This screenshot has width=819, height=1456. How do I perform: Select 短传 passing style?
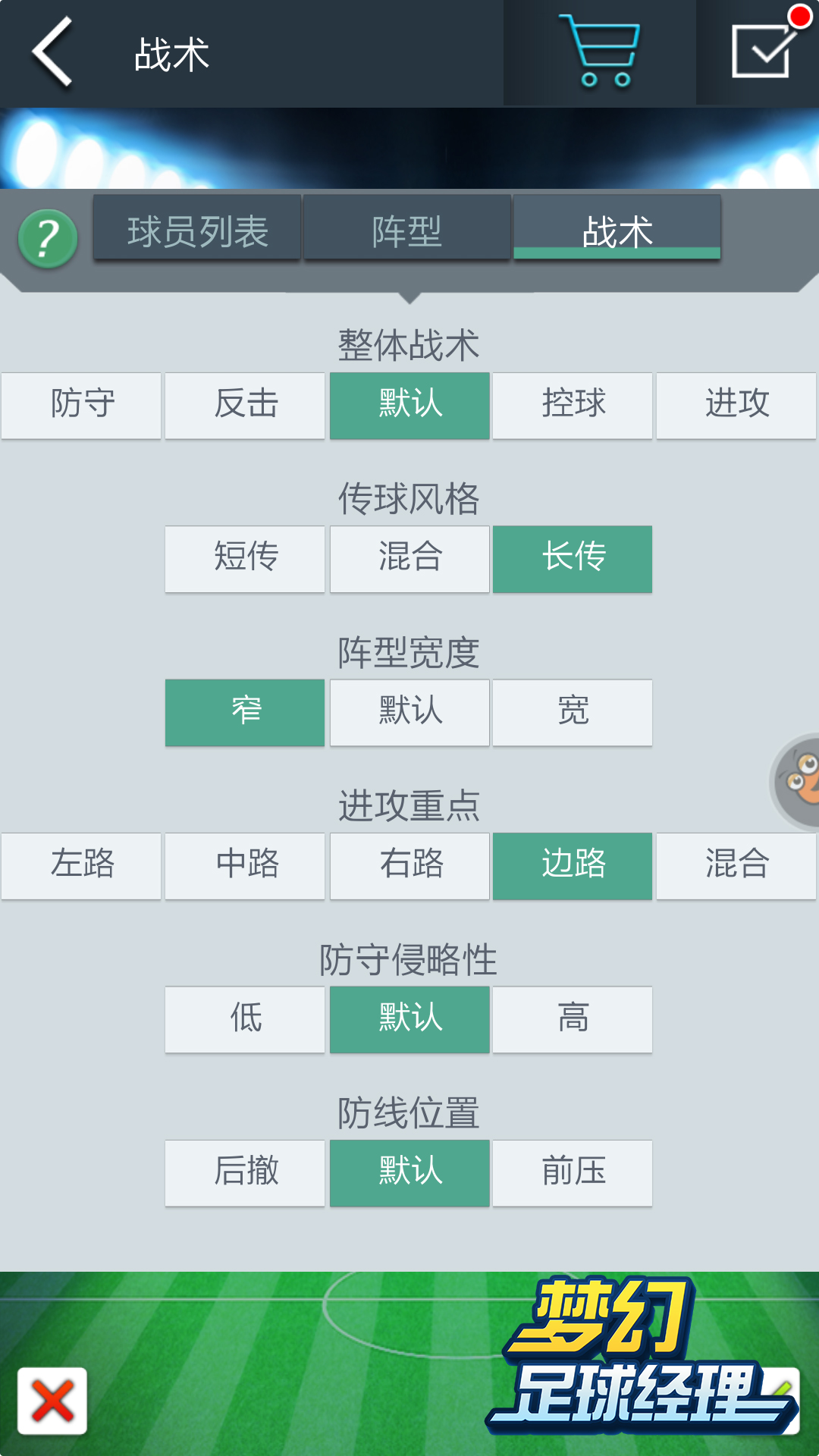(245, 559)
